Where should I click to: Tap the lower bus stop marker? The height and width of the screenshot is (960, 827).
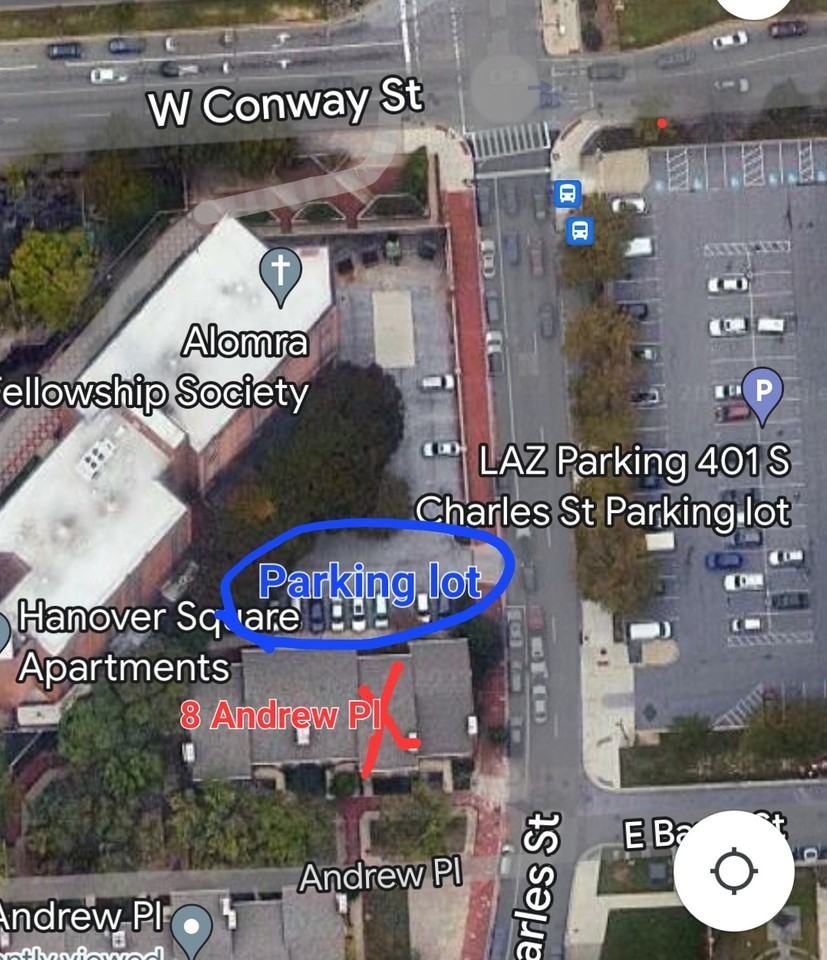(x=580, y=231)
